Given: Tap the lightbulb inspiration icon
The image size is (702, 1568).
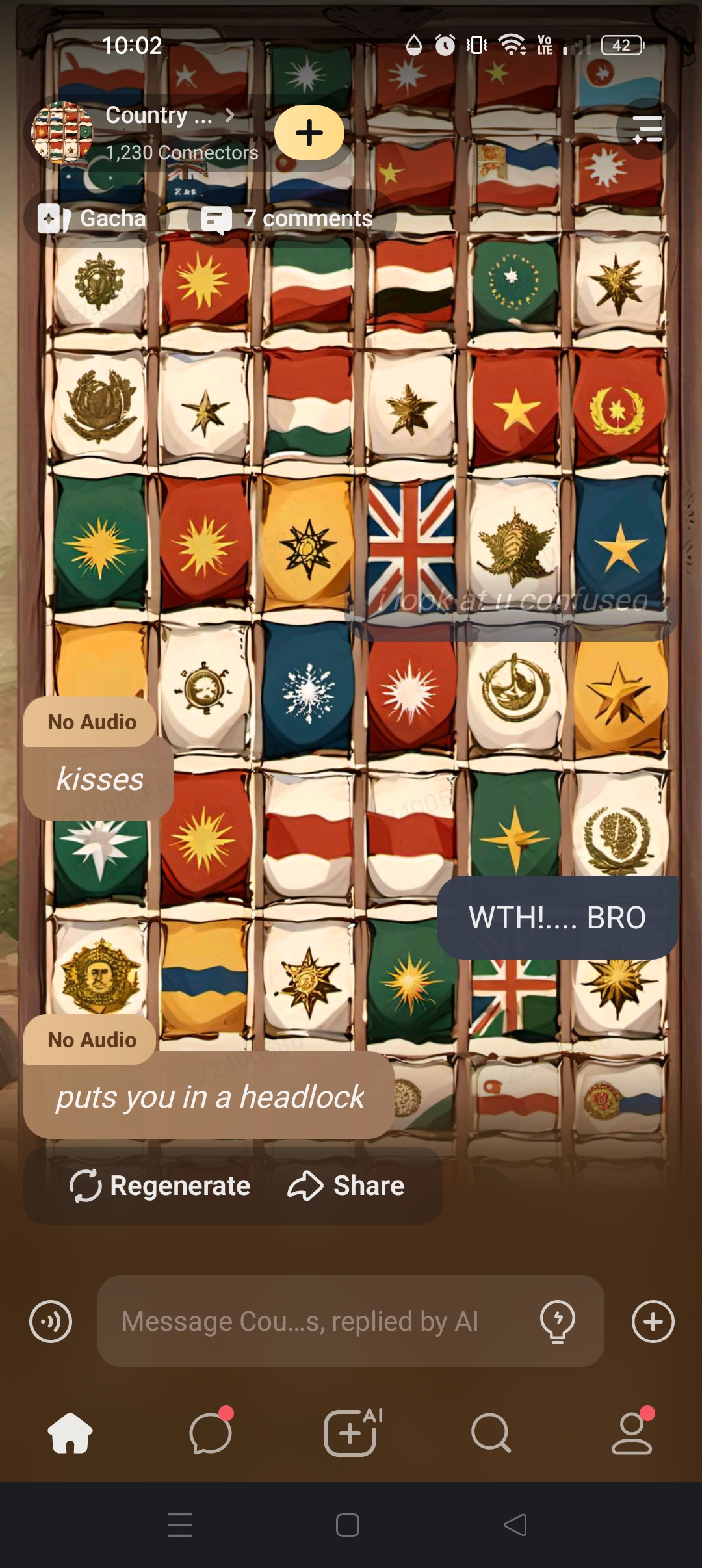Looking at the screenshot, I should click(x=558, y=1321).
